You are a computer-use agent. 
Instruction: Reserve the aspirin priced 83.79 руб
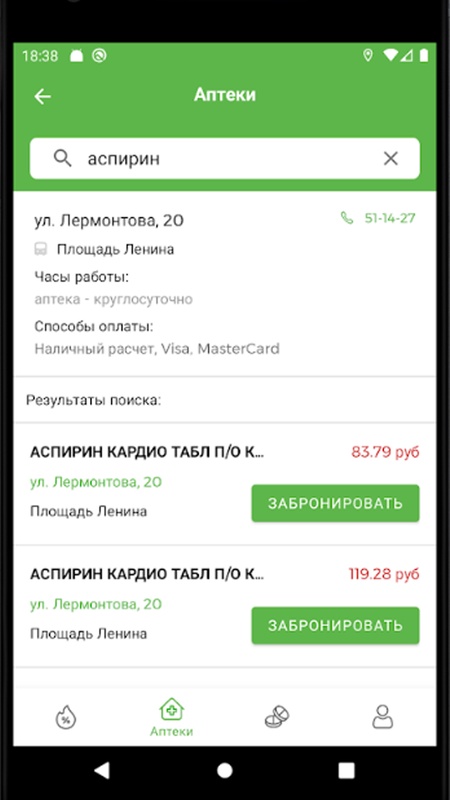pos(335,503)
